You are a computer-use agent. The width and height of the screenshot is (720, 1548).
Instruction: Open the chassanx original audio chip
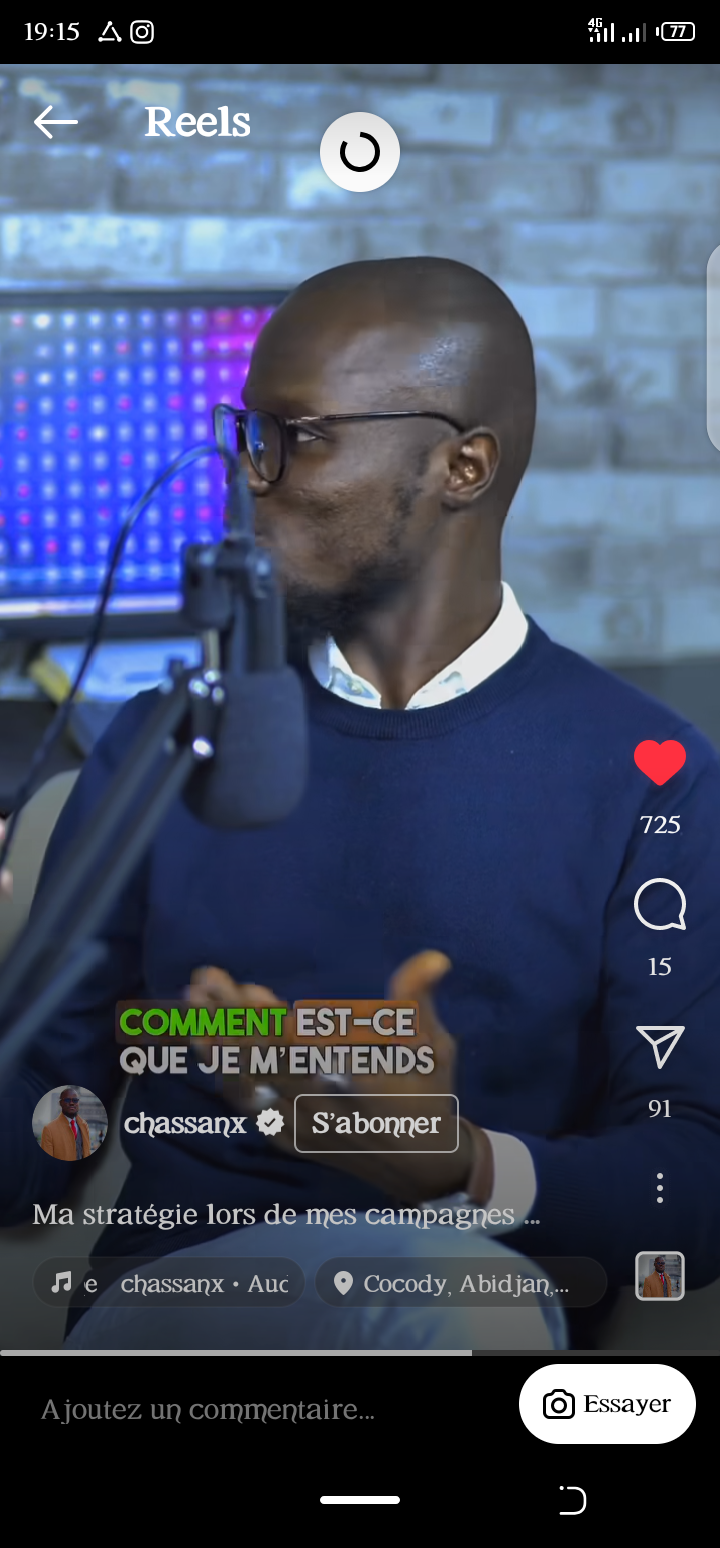coord(169,1283)
